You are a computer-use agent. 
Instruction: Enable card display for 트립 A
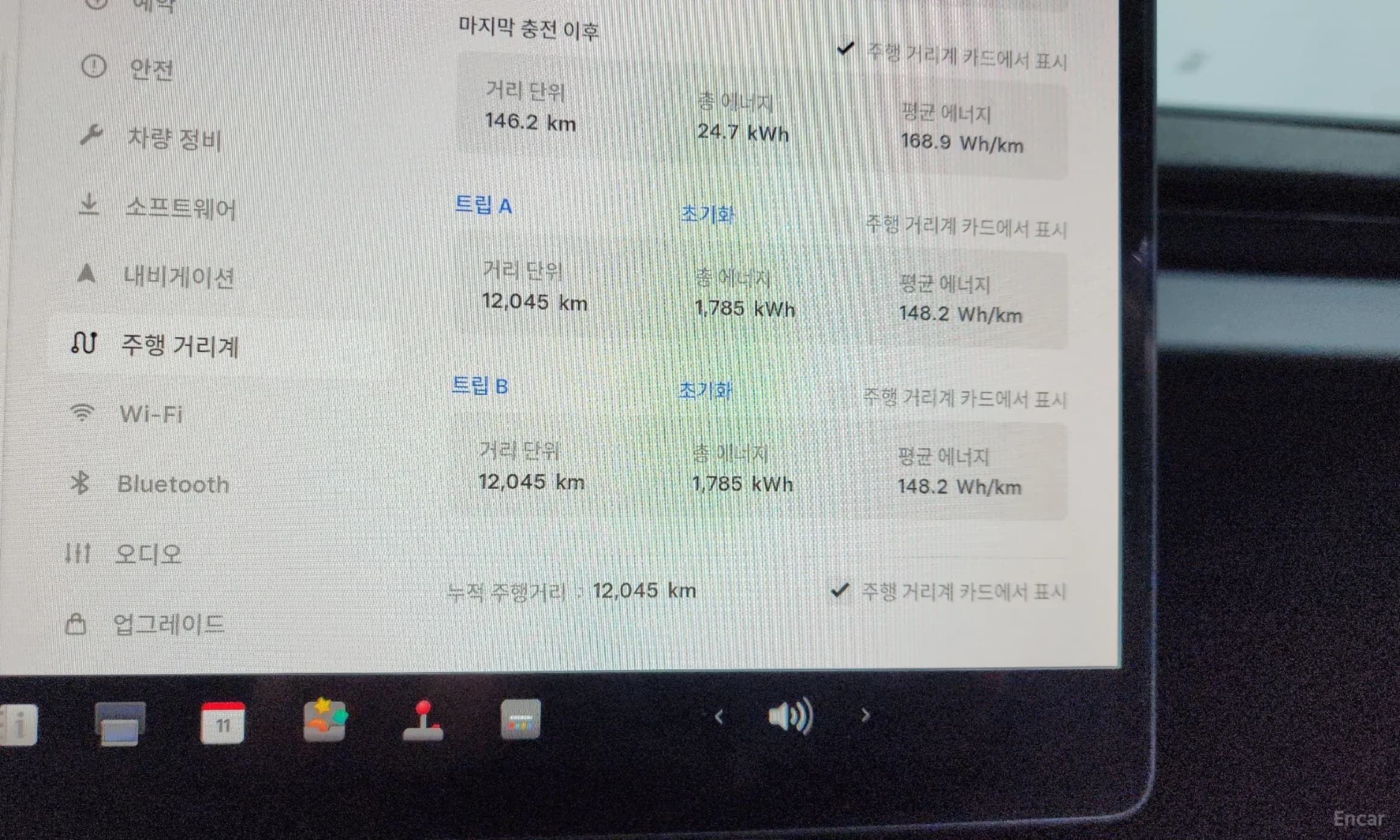(966, 227)
